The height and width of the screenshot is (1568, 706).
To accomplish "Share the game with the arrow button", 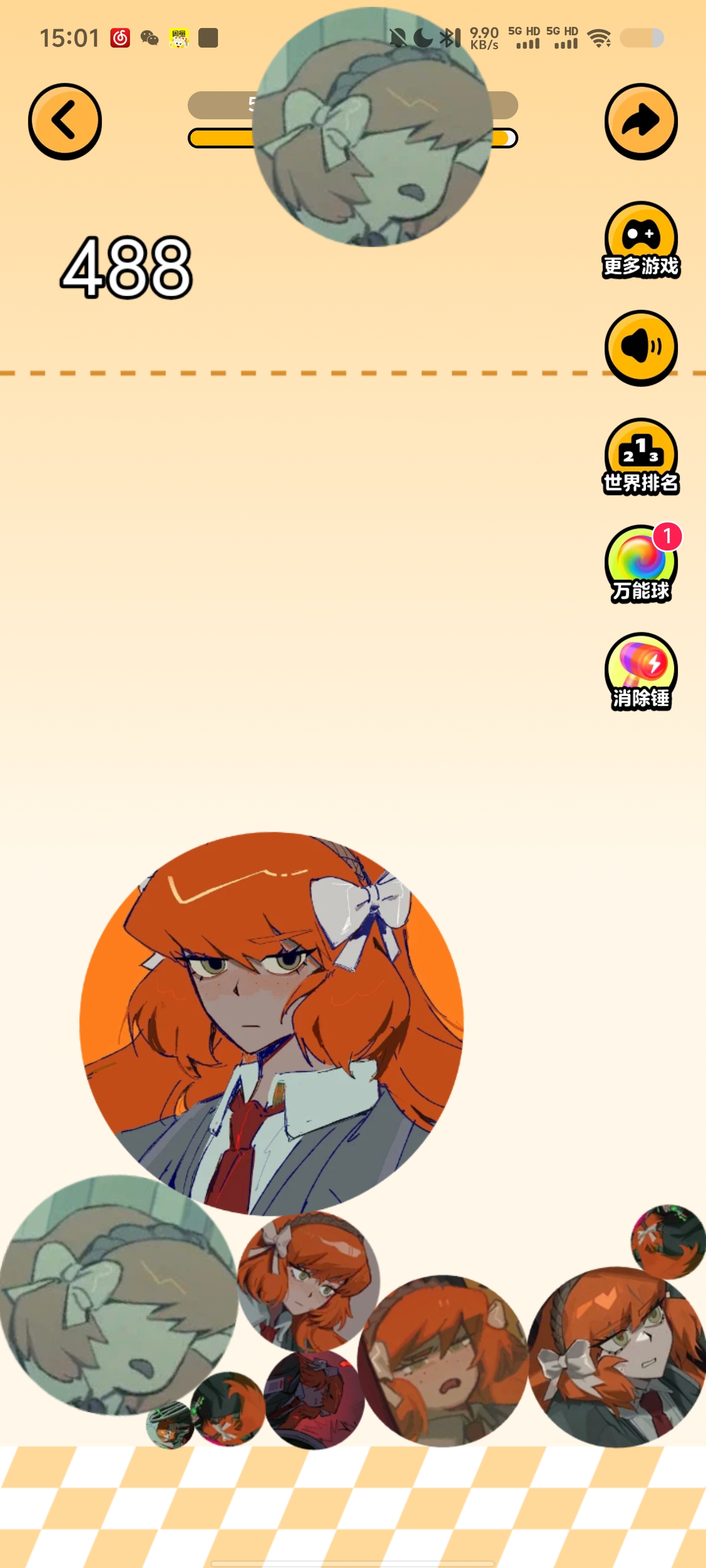I will (641, 121).
